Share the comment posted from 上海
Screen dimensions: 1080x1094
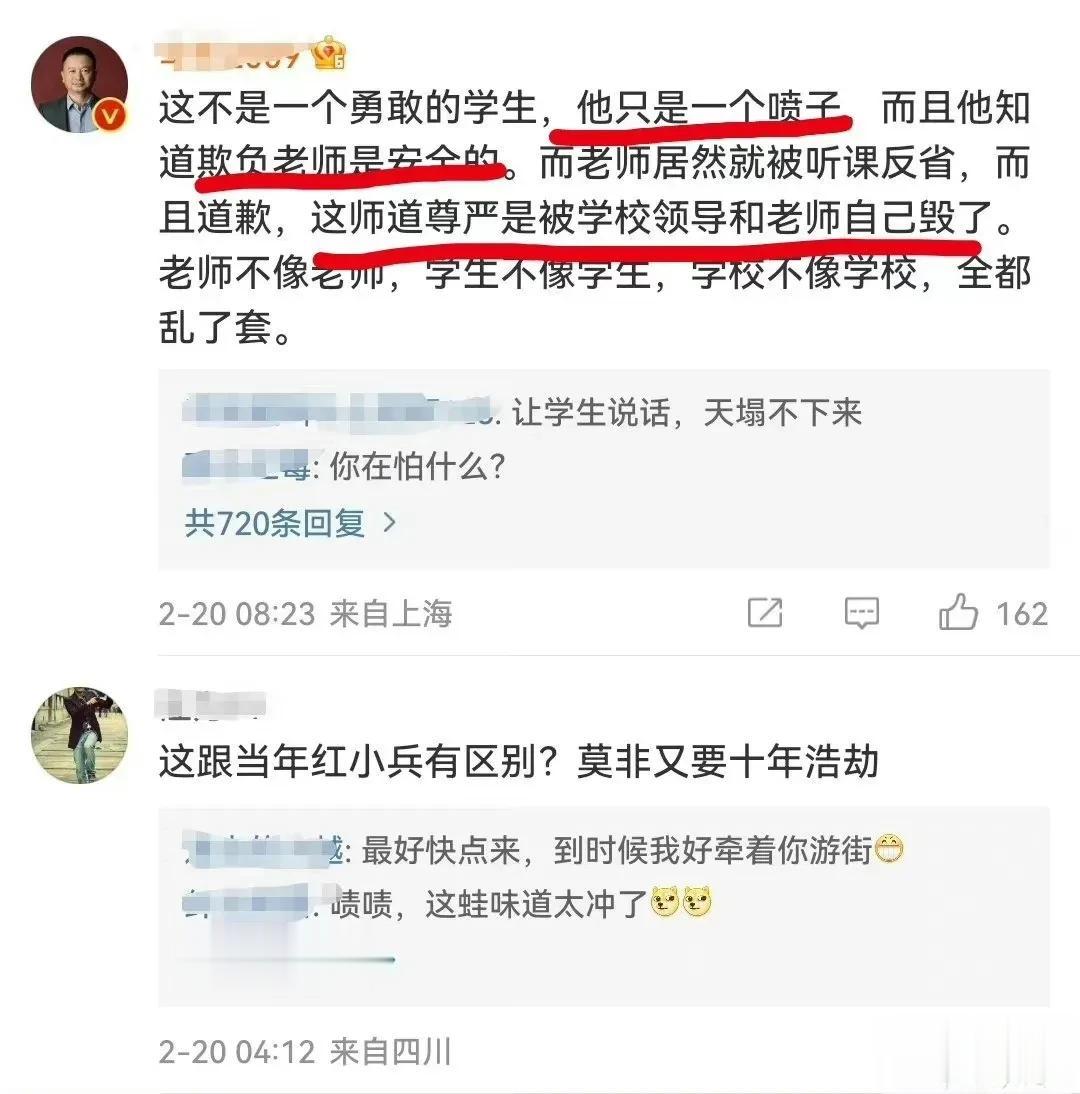(x=765, y=613)
